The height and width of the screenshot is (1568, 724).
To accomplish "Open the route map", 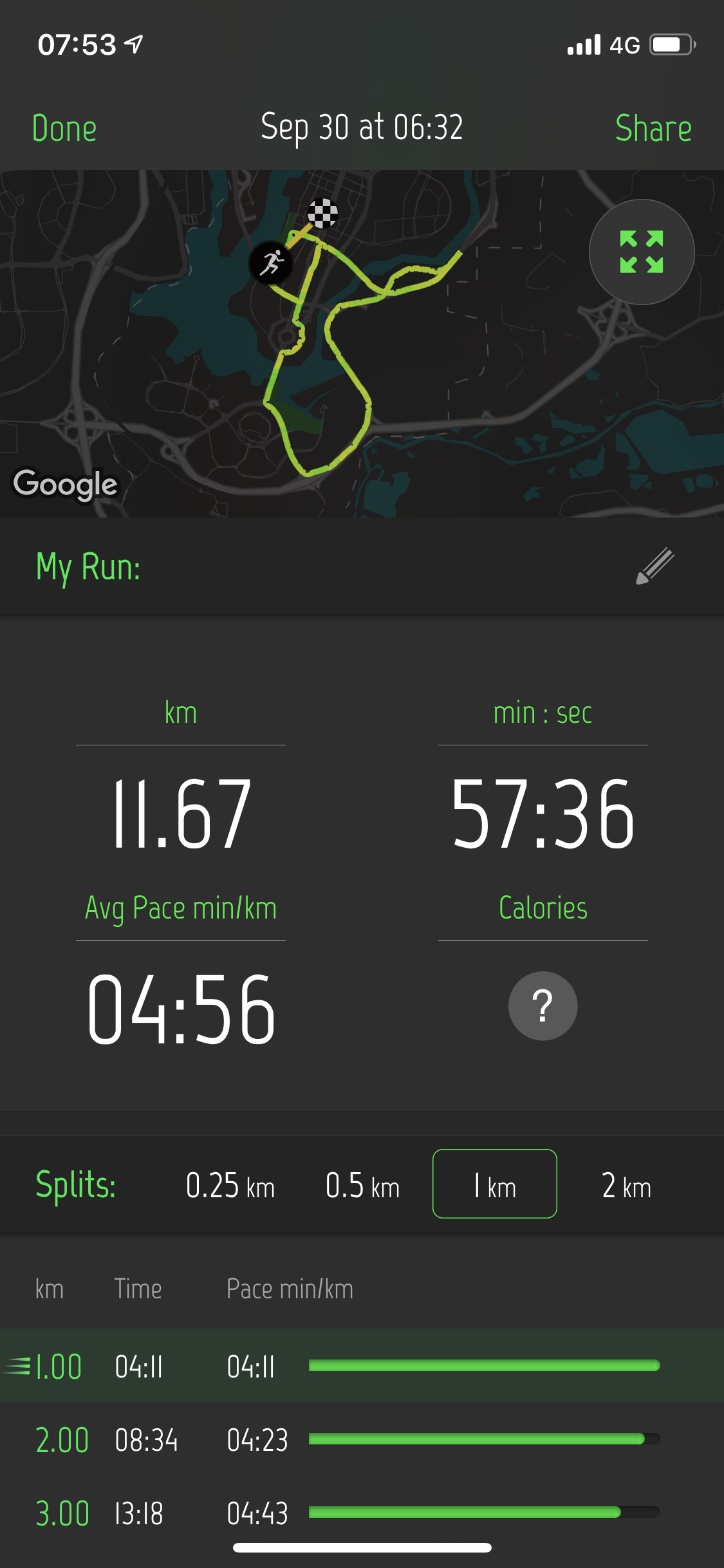I will pyautogui.click(x=362, y=344).
